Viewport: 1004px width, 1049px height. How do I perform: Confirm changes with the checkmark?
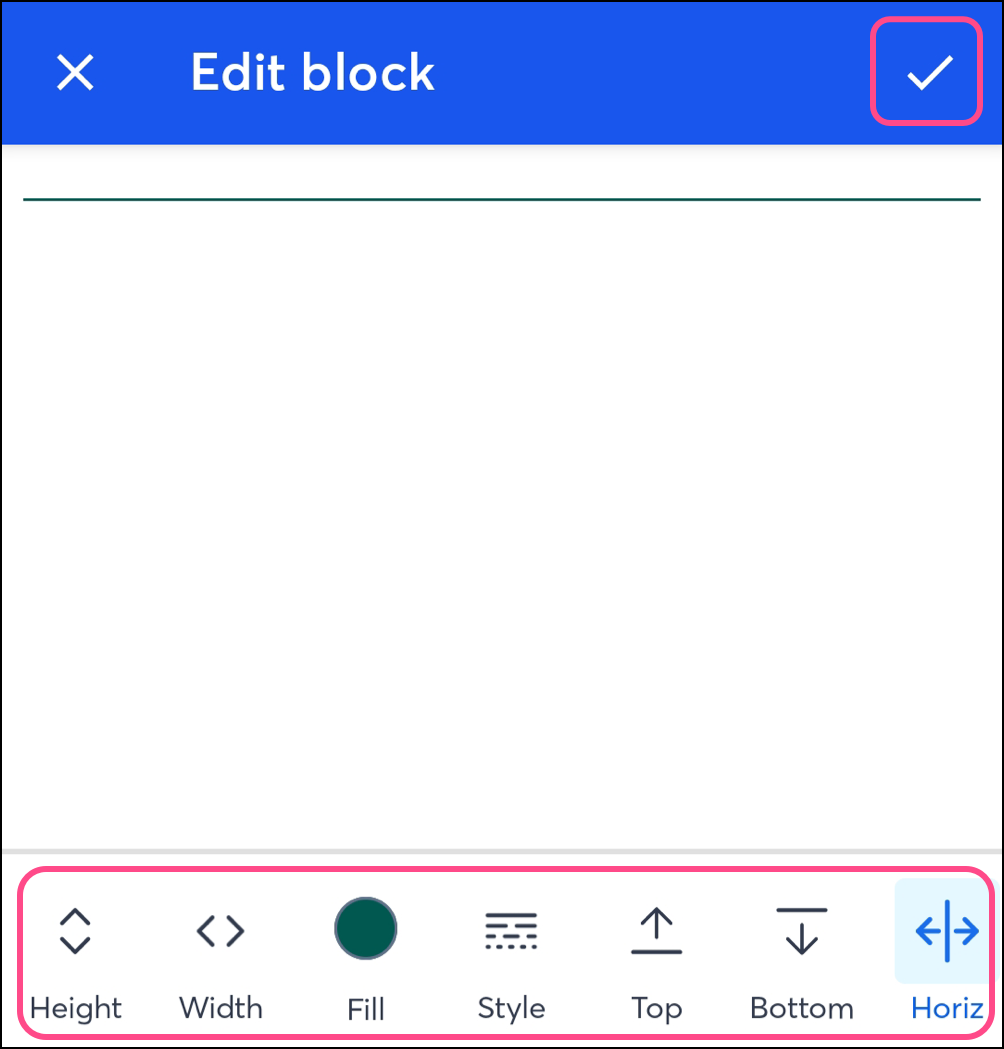929,73
